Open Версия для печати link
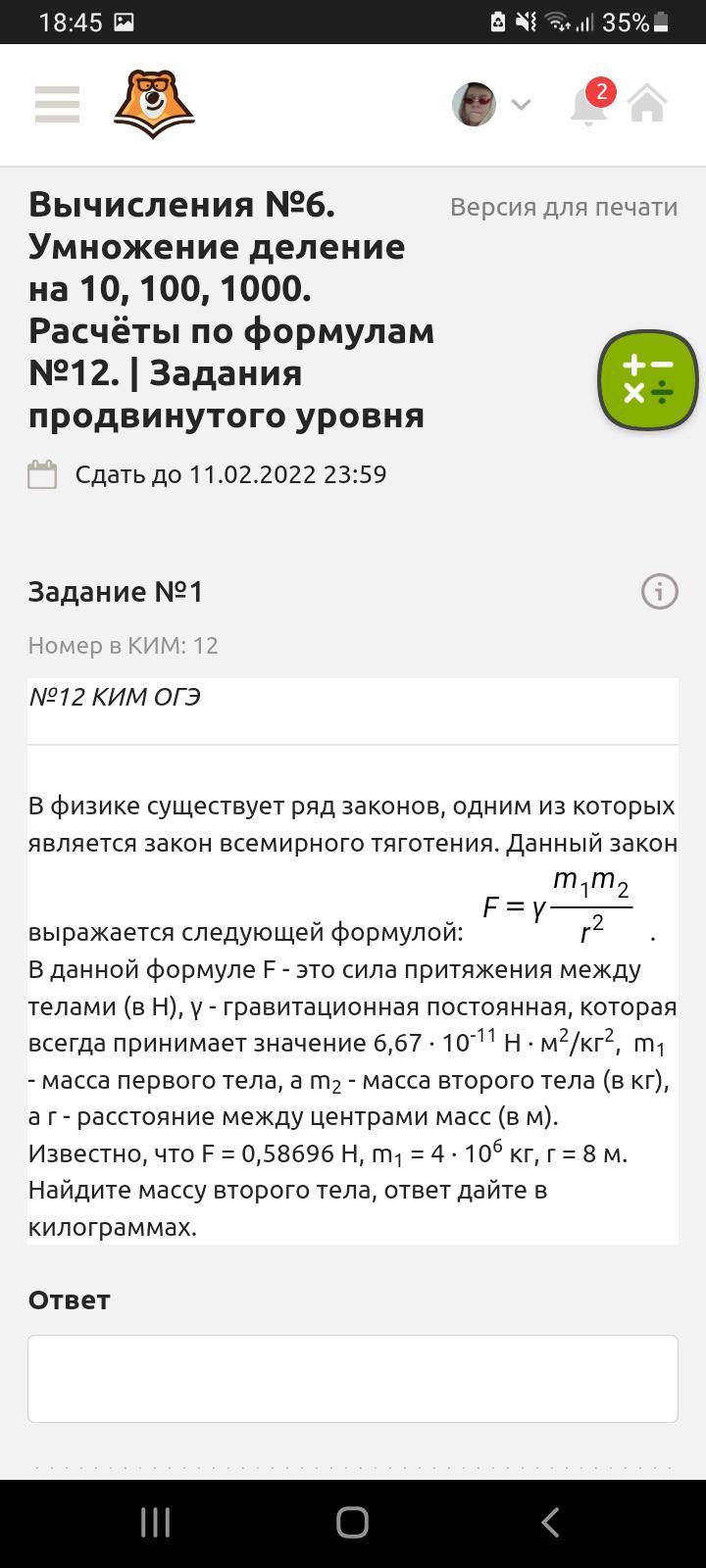706x1568 pixels. pos(564,207)
